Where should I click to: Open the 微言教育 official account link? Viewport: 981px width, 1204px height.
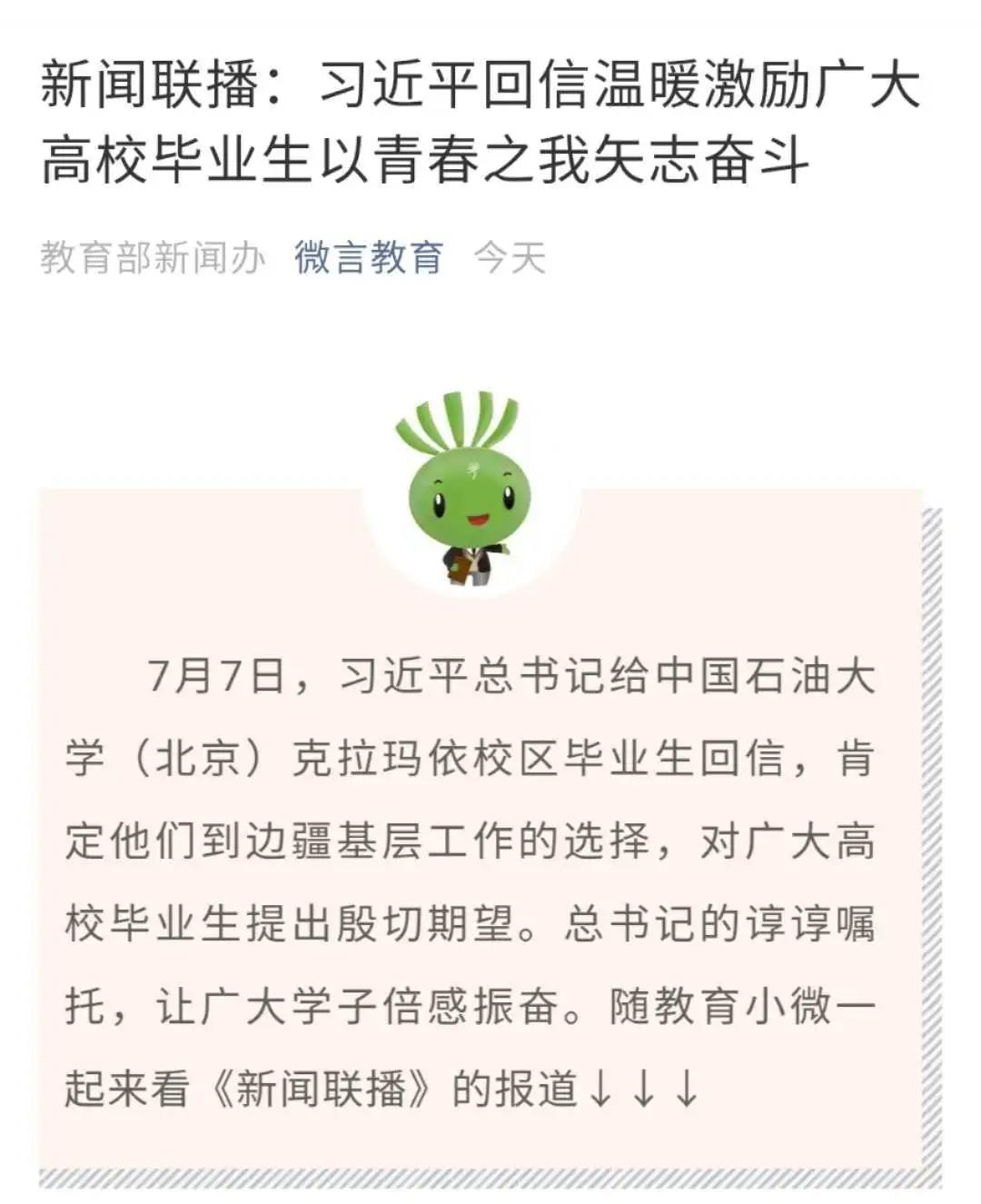(x=368, y=258)
